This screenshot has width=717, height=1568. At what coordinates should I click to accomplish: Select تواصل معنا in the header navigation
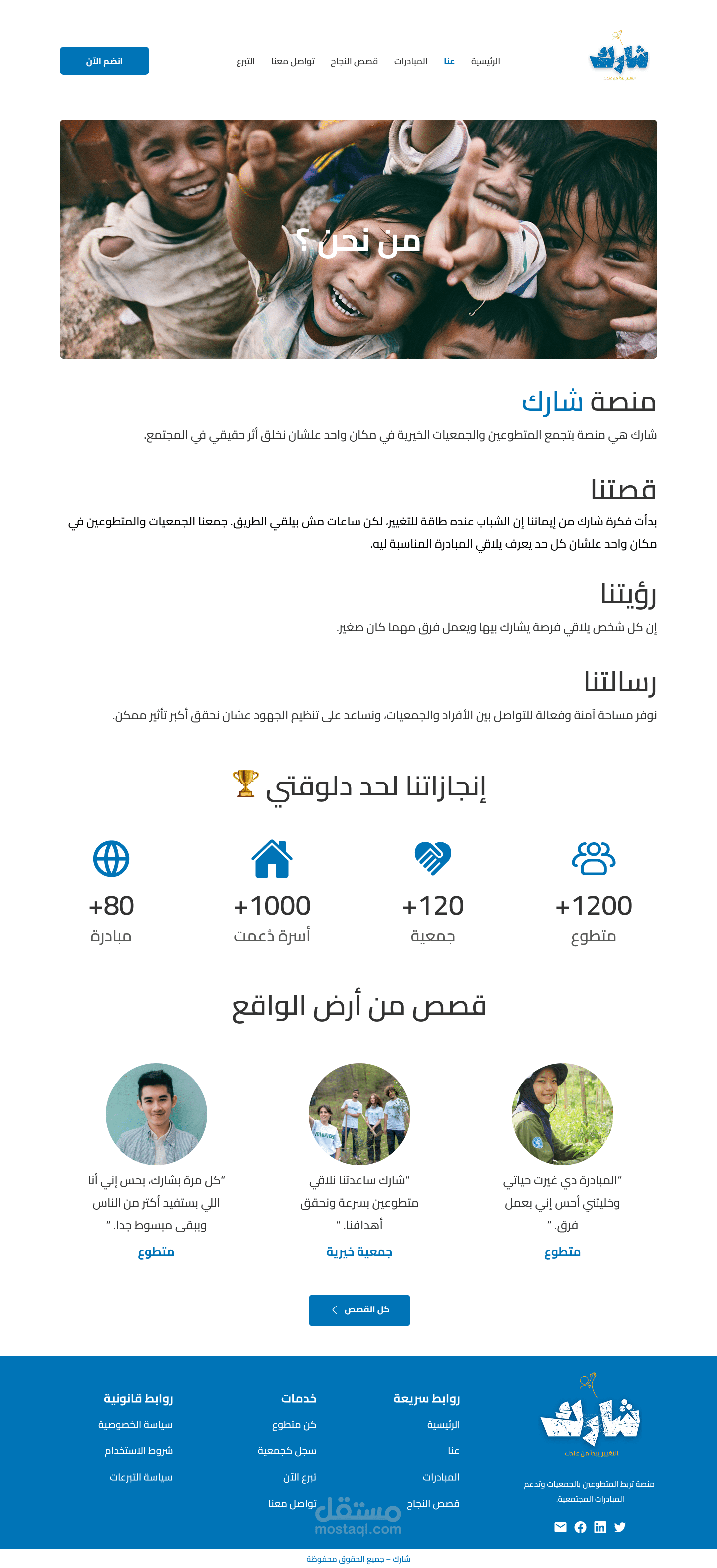(293, 61)
